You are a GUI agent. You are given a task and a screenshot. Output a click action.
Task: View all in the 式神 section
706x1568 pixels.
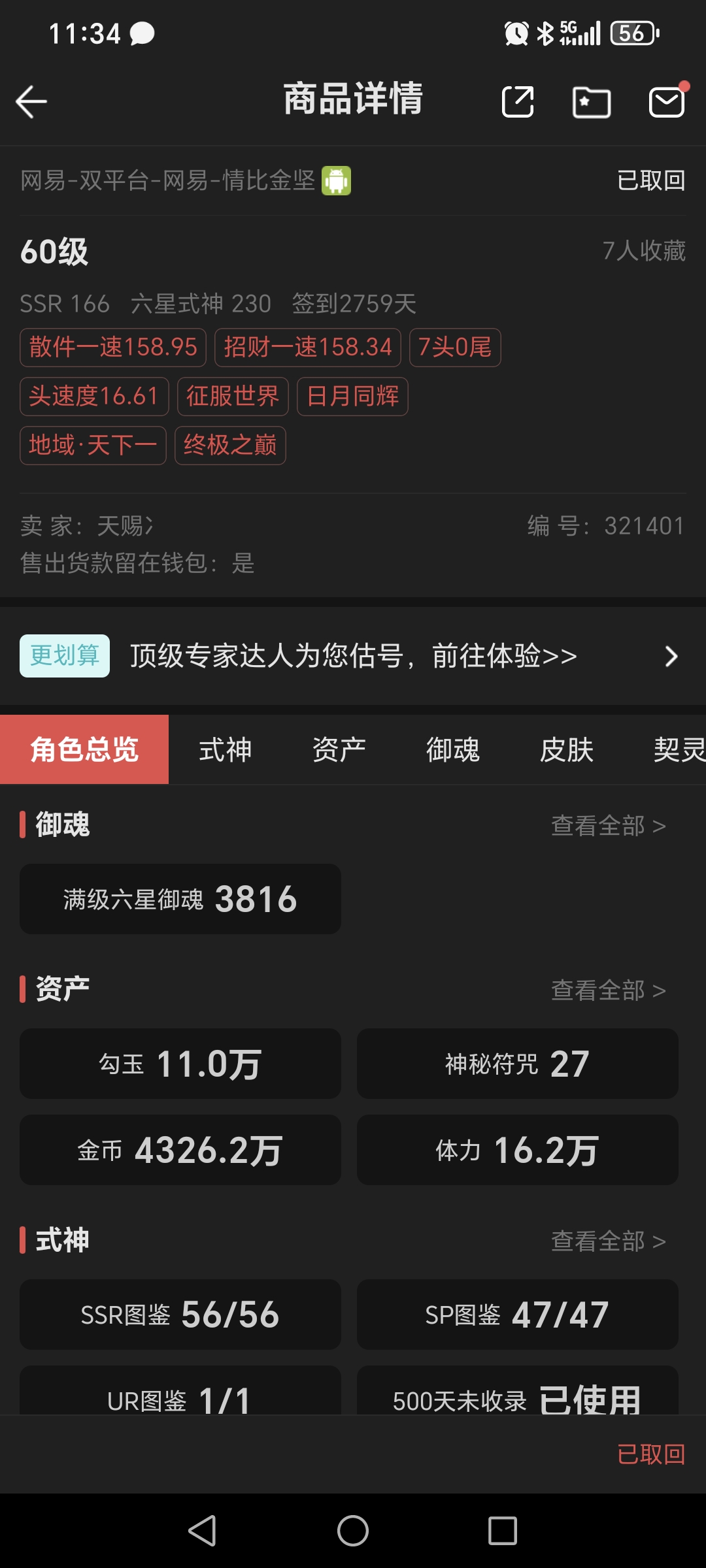[x=608, y=1241]
